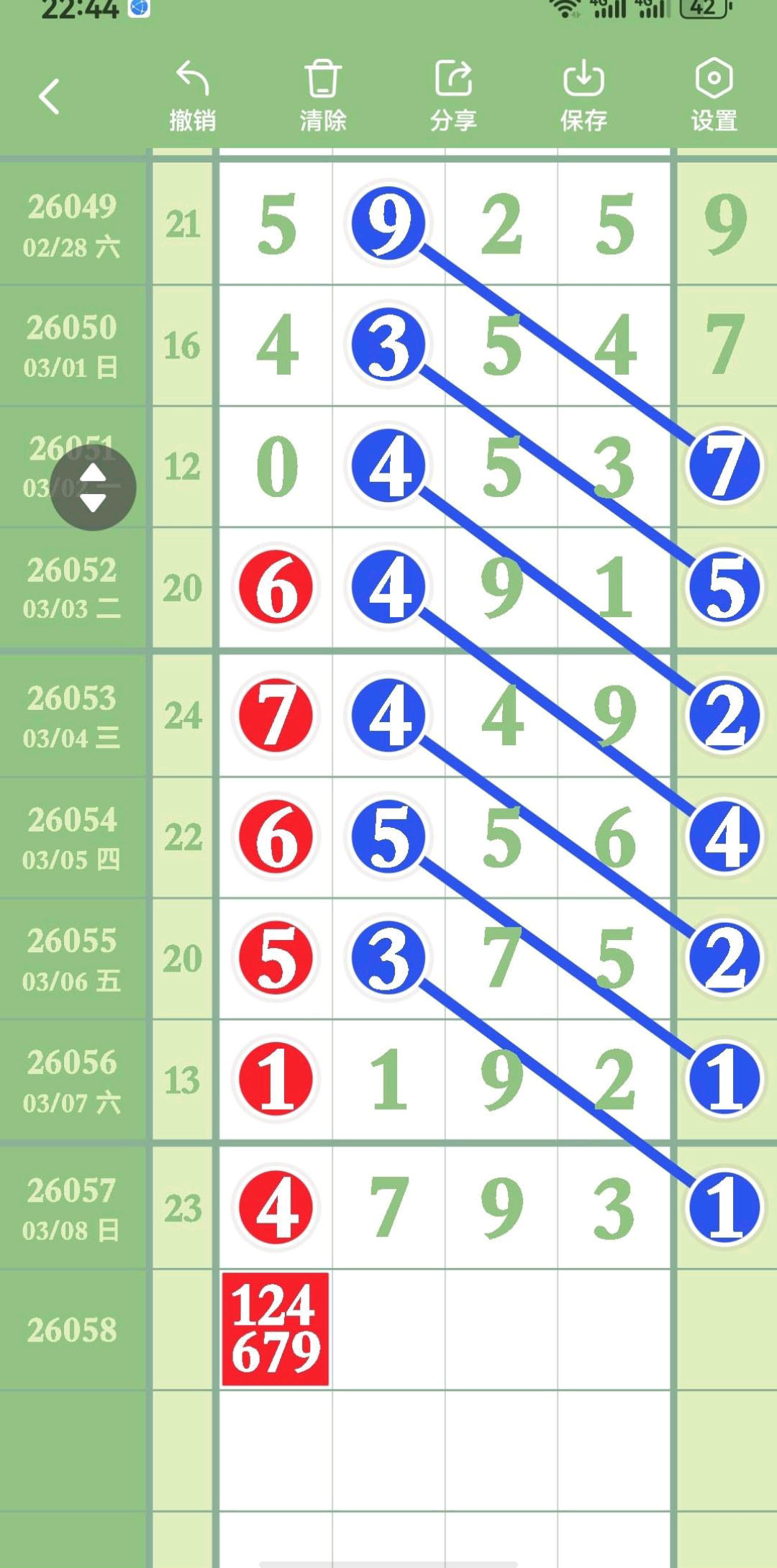Tap the back arrow at top left
777x1568 pixels.
coord(47,96)
